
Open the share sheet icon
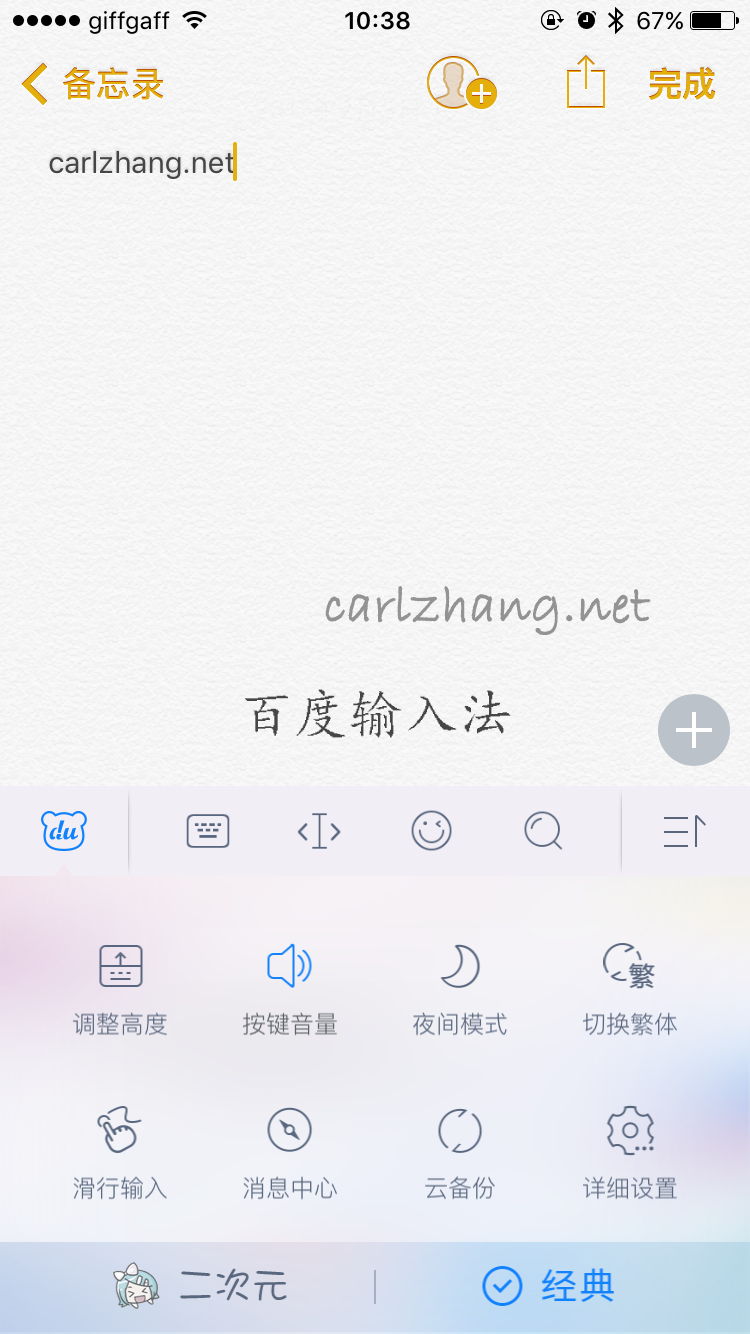pyautogui.click(x=585, y=84)
